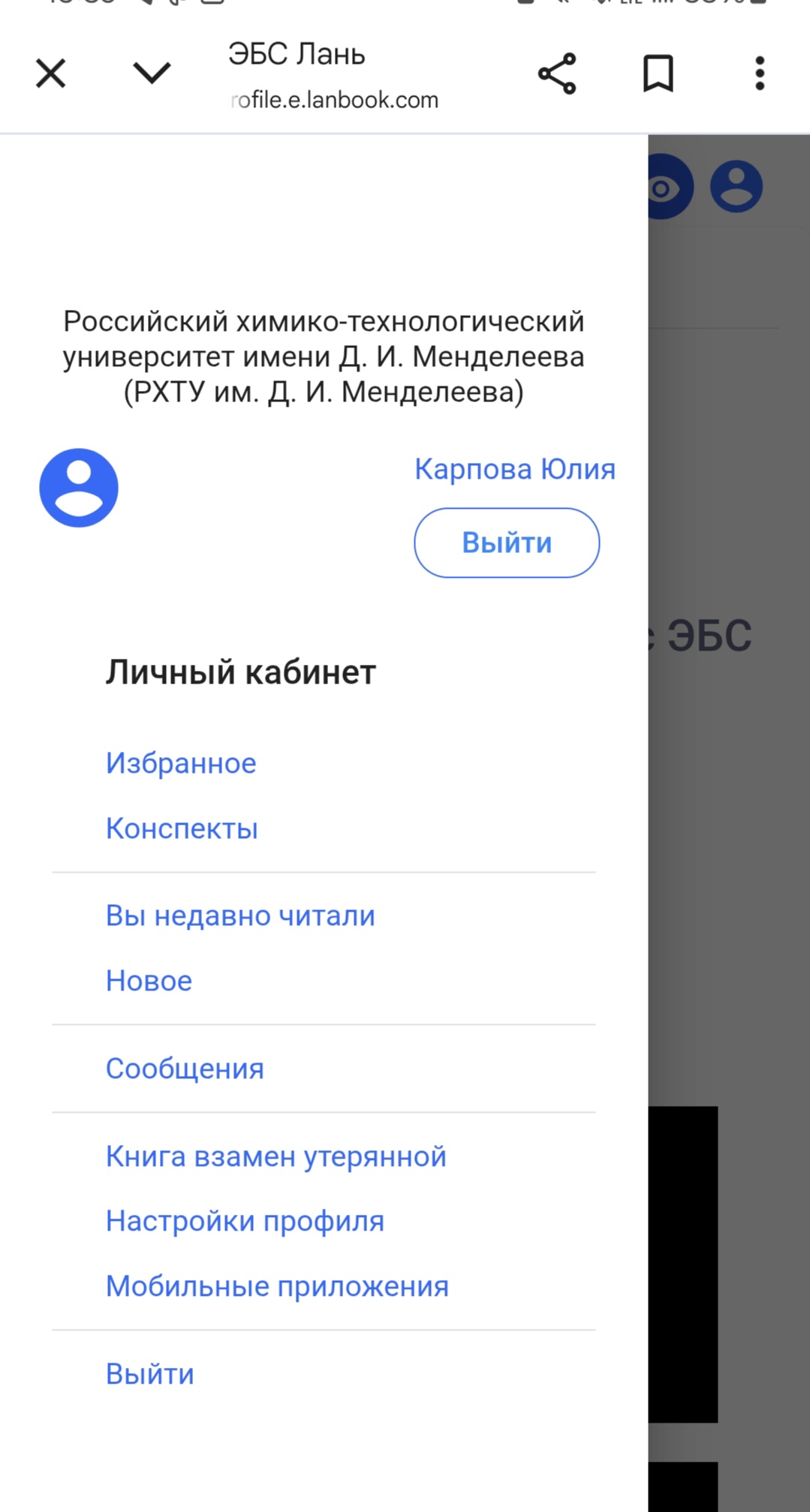Viewport: 810px width, 1512px height.
Task: Open Новое section
Action: pyautogui.click(x=149, y=981)
